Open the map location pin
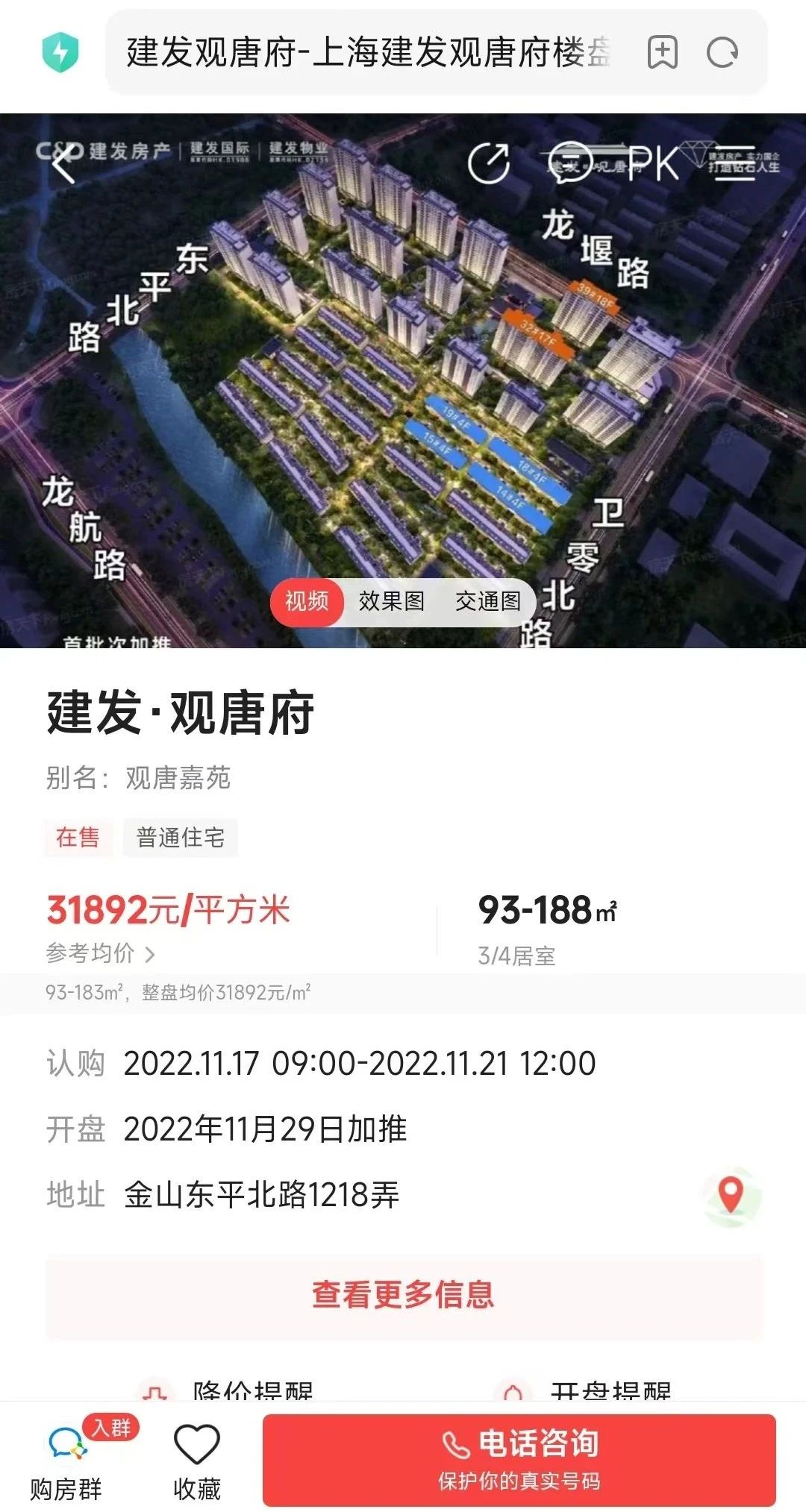This screenshot has width=806, height=1512. click(x=731, y=1195)
